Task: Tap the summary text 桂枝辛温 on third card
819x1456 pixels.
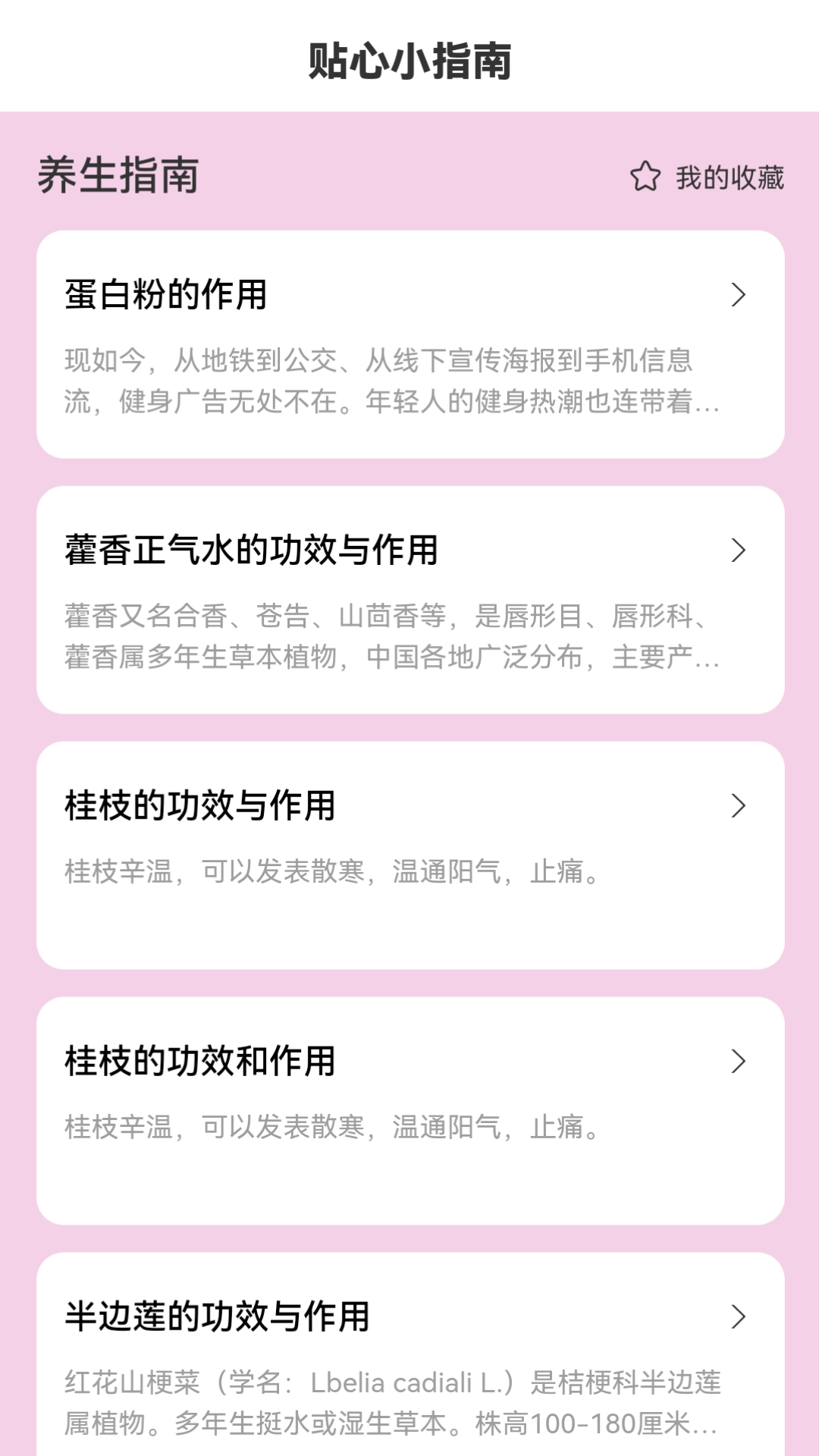Action: point(331,874)
